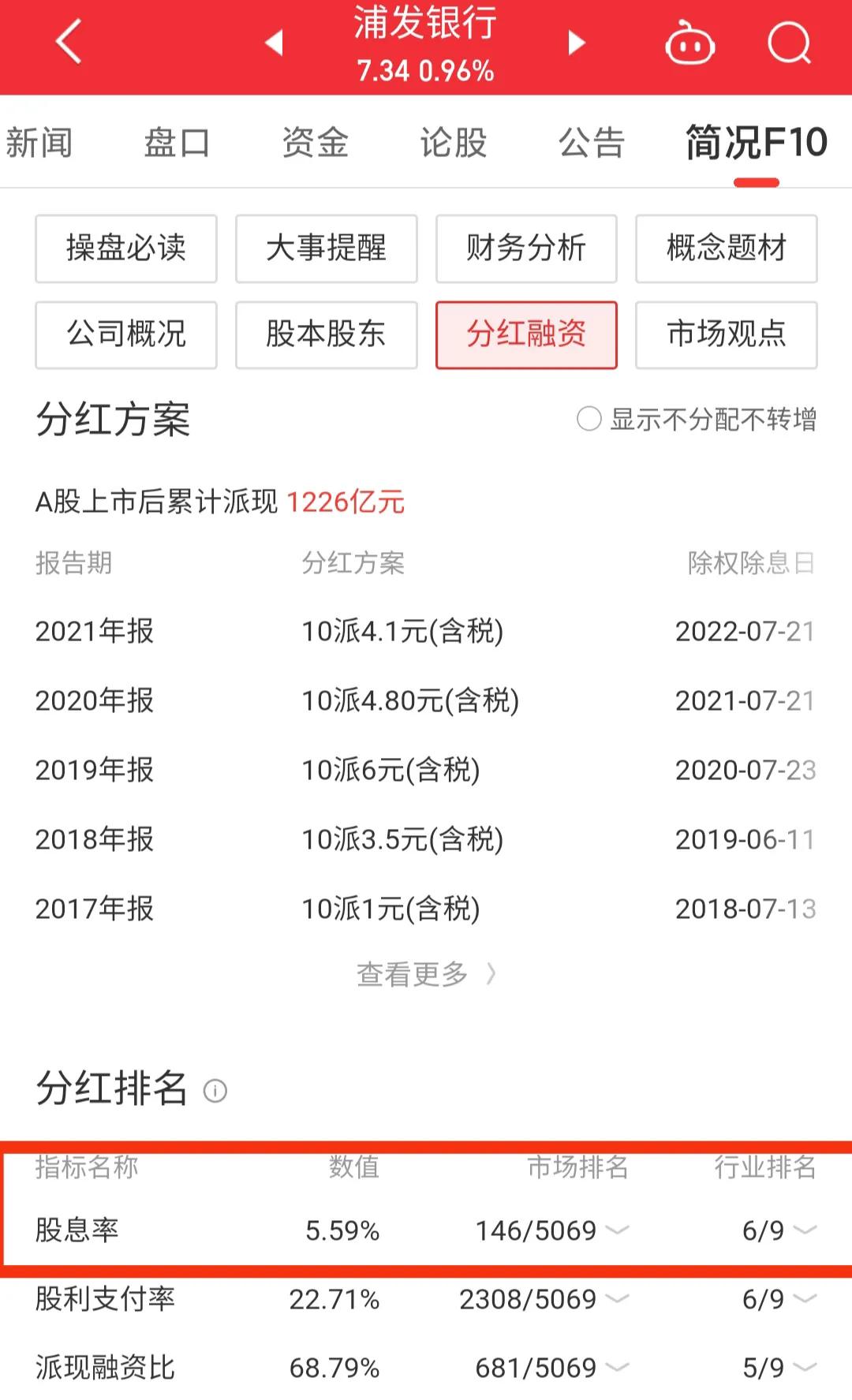Tap 查看更多 to load more dividends
852x1400 pixels.
click(x=426, y=973)
